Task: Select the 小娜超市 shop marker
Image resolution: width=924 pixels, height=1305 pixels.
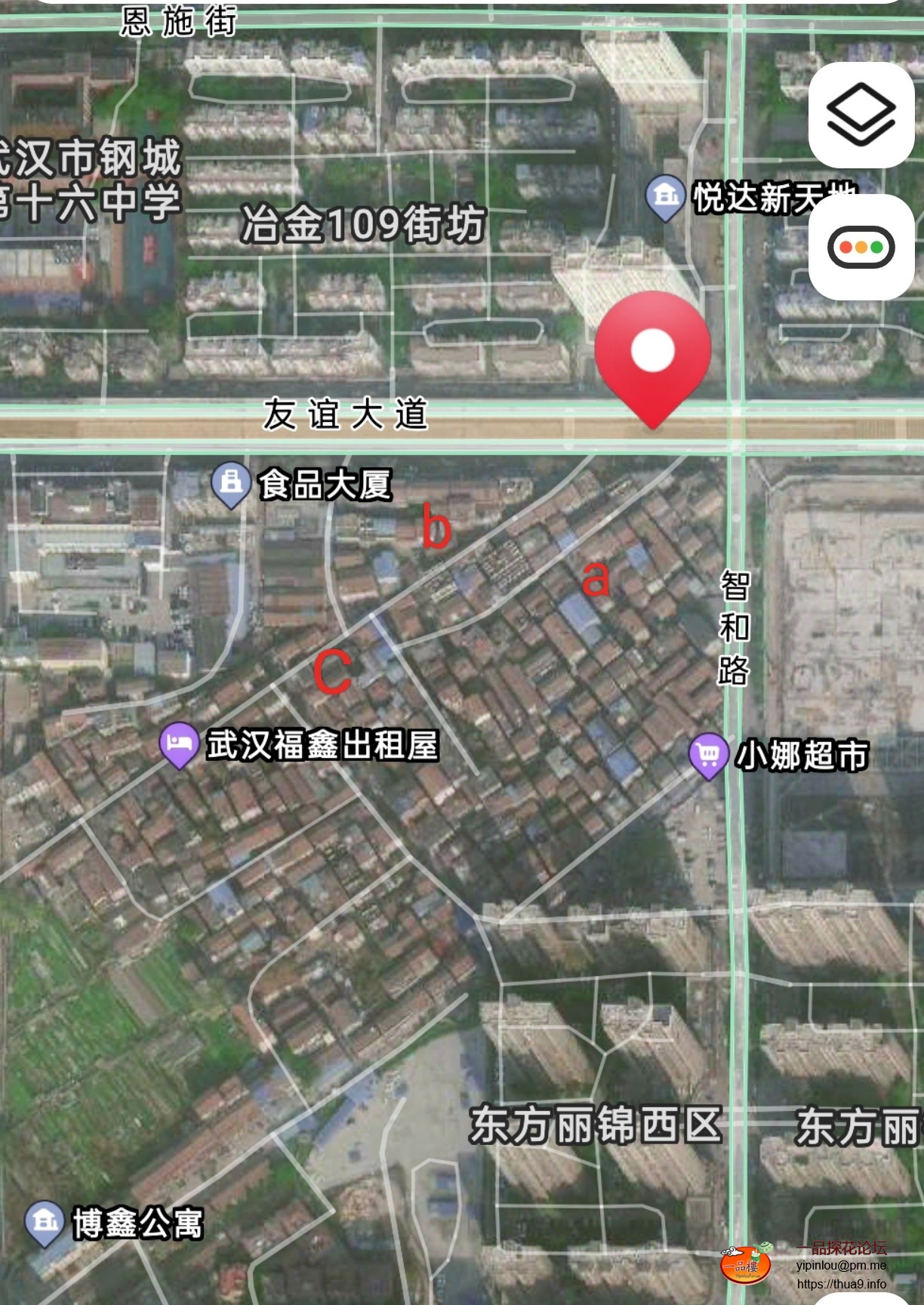Action: click(708, 754)
